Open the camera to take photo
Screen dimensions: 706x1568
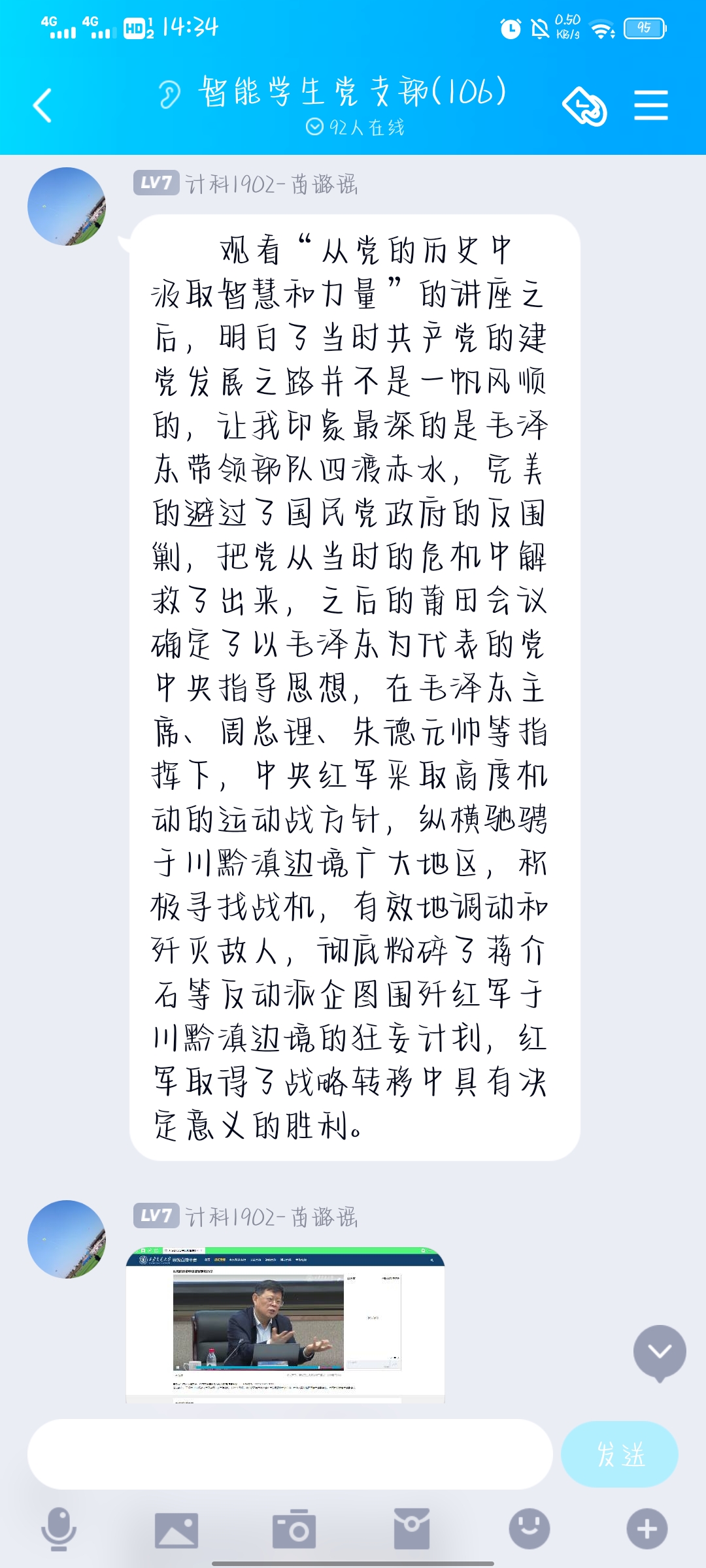(x=294, y=1529)
